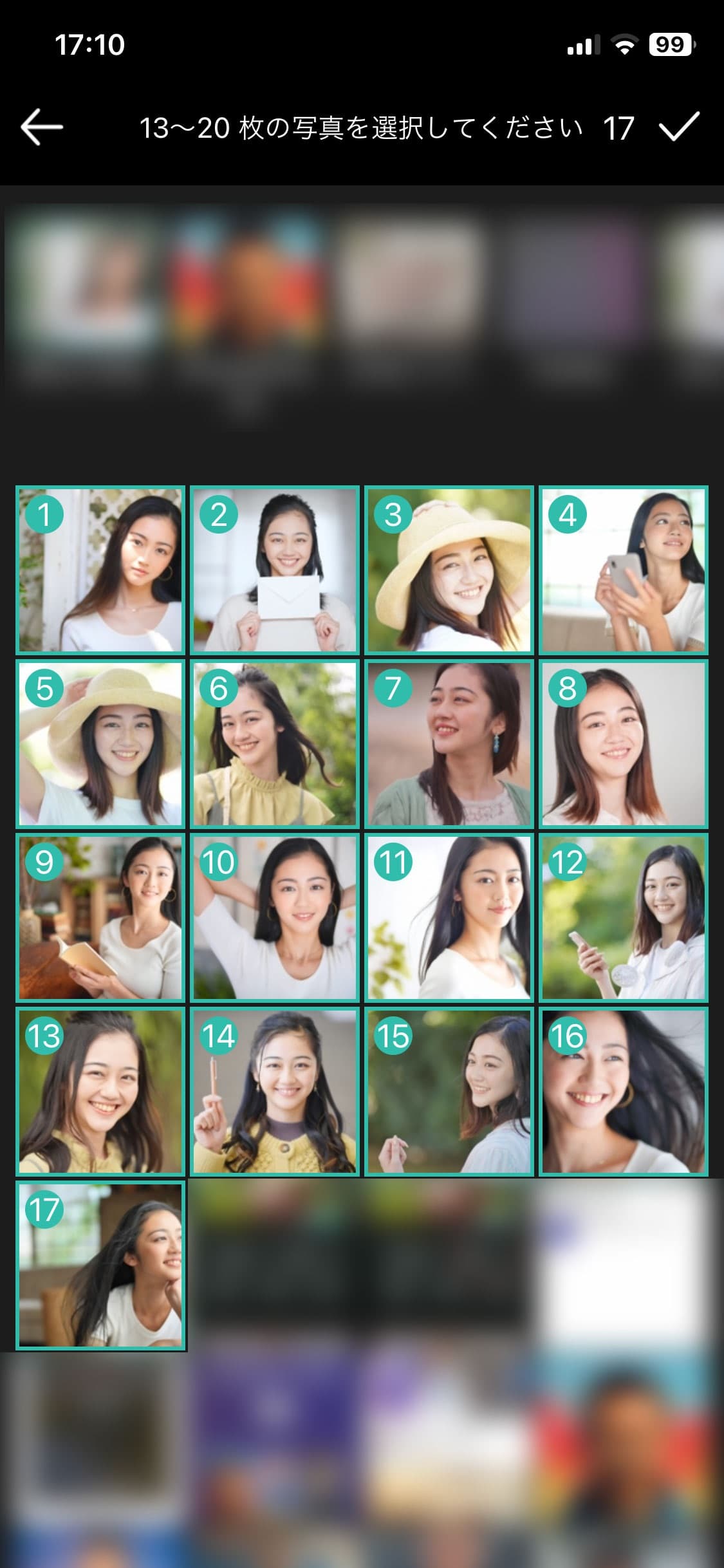Deselect photo 2 holding an envelope
Image resolution: width=724 pixels, height=1568 pixels.
click(275, 570)
